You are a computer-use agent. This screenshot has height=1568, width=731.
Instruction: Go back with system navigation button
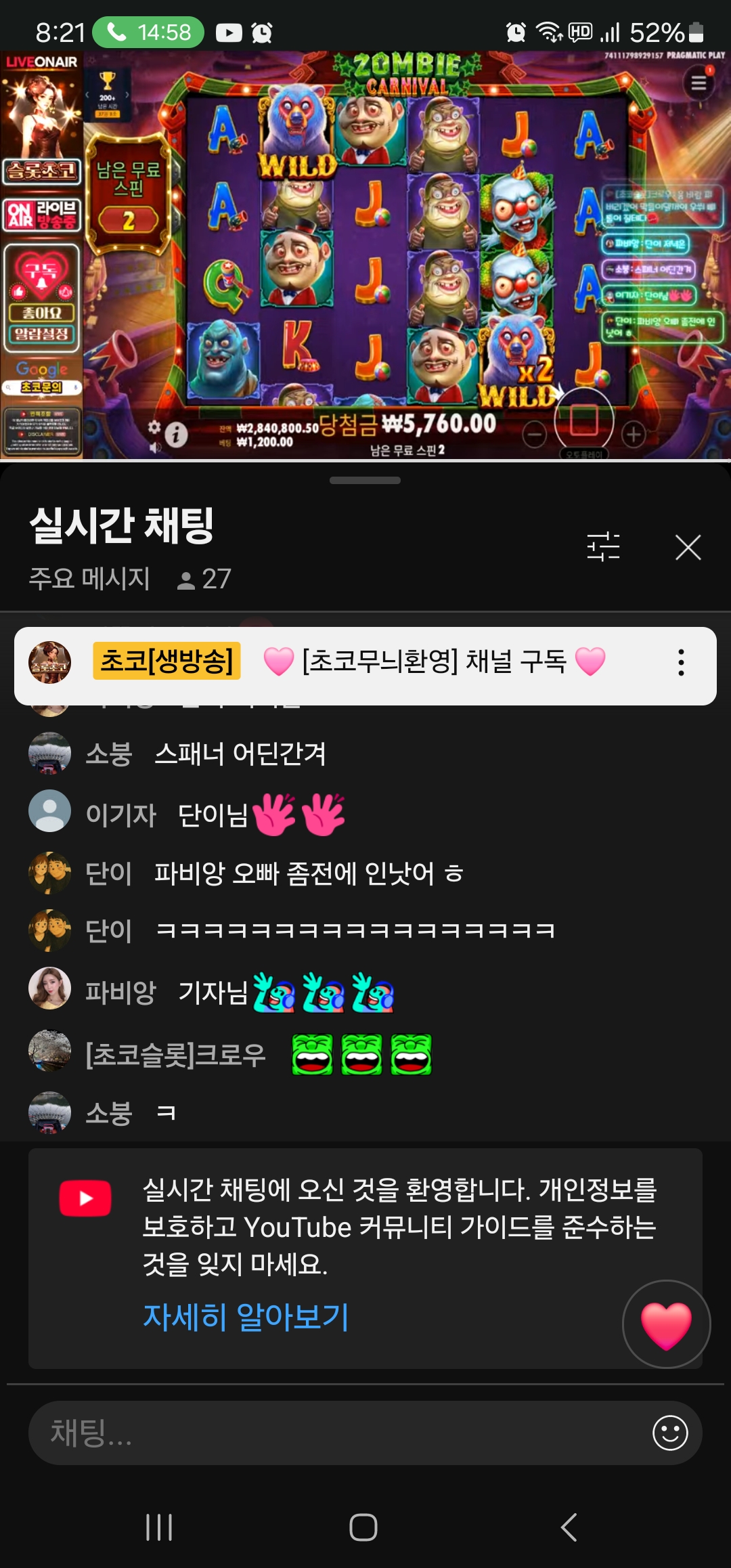click(x=569, y=1527)
